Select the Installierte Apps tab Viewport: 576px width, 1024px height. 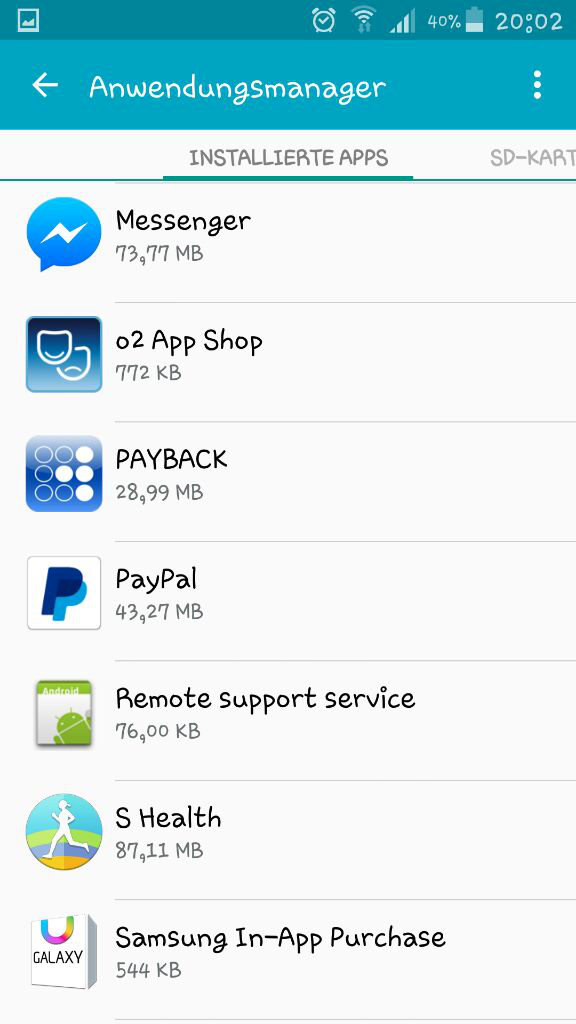coord(288,157)
